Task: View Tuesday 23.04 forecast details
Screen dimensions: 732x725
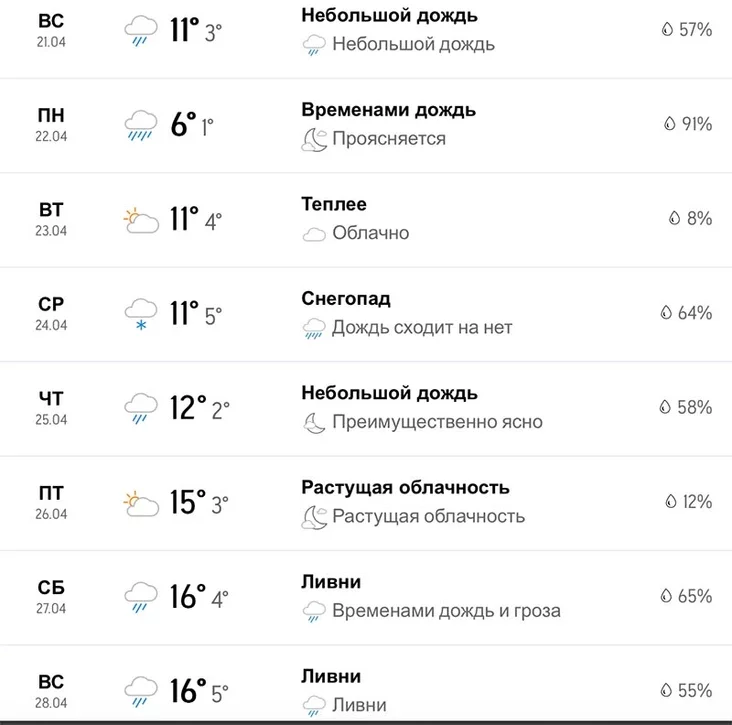Action: (366, 219)
